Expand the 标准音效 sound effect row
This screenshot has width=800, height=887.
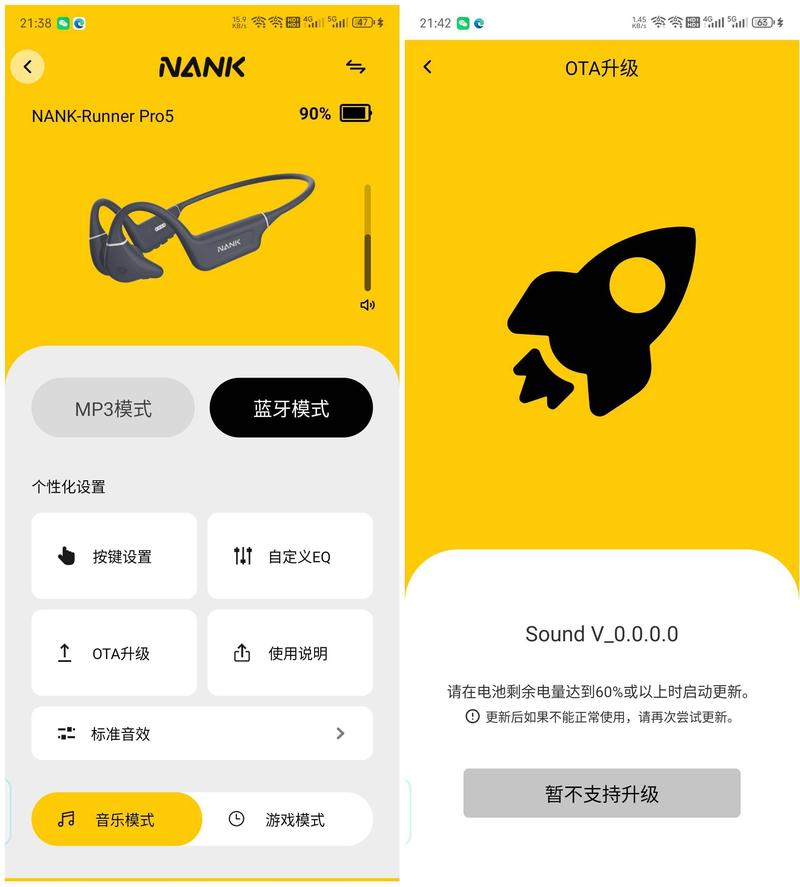[x=202, y=733]
